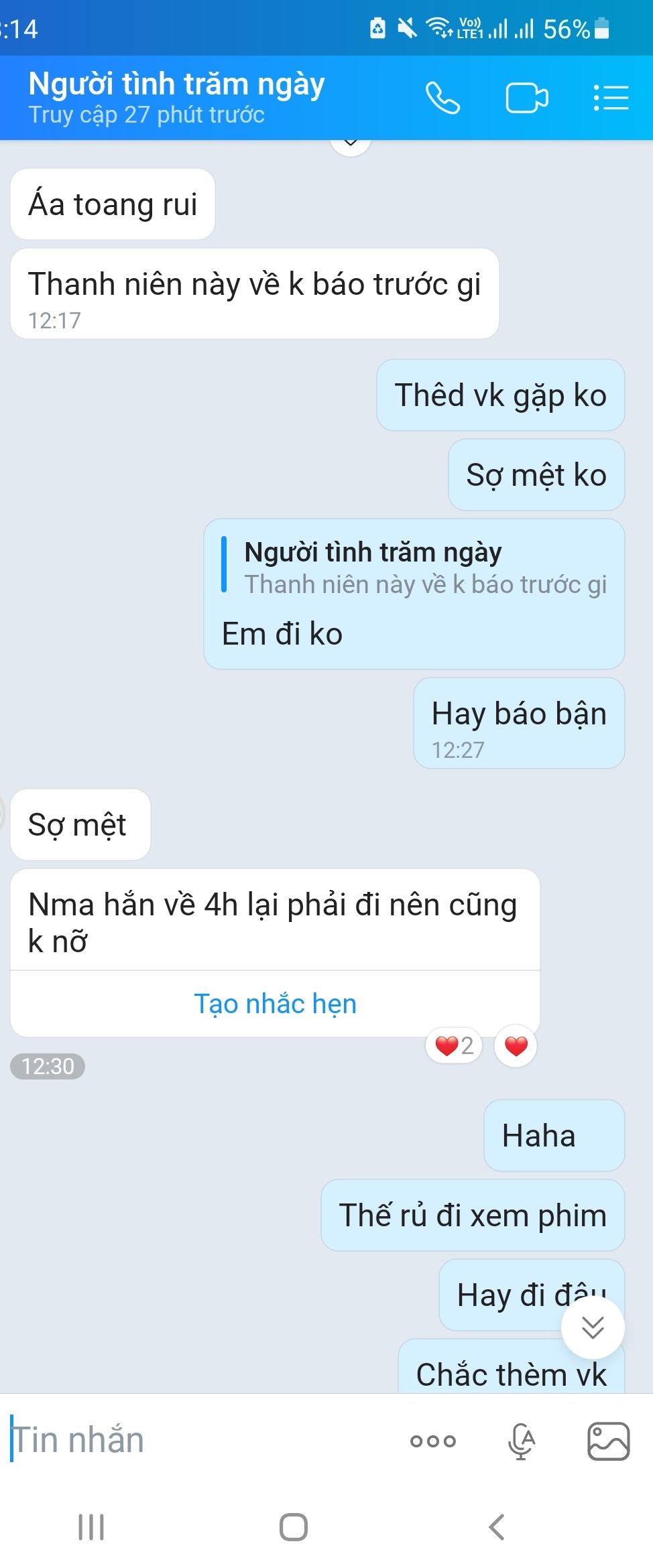Screen dimensions: 653x1568
Task: Open the photo gallery picker
Action: (x=608, y=1441)
